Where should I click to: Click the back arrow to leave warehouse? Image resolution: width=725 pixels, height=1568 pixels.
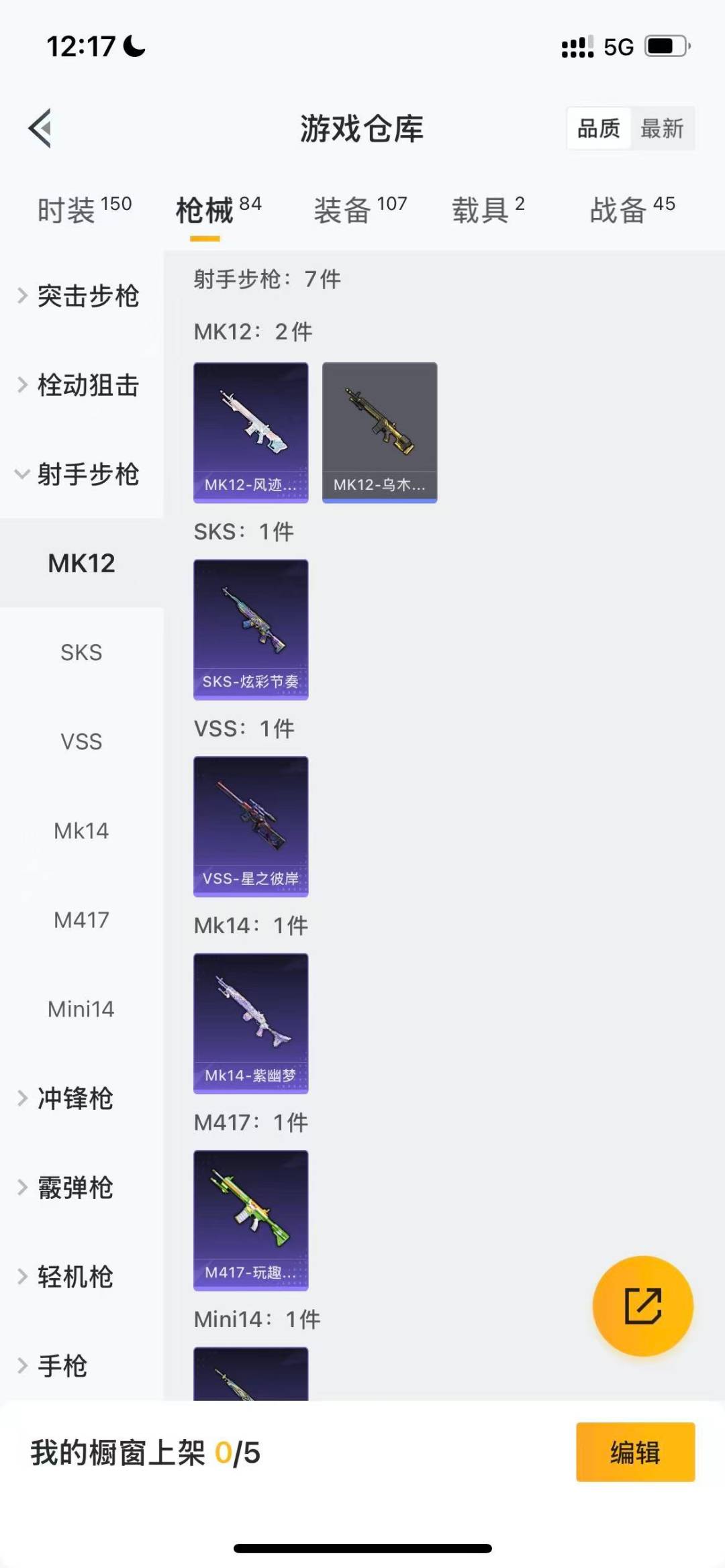(x=40, y=129)
